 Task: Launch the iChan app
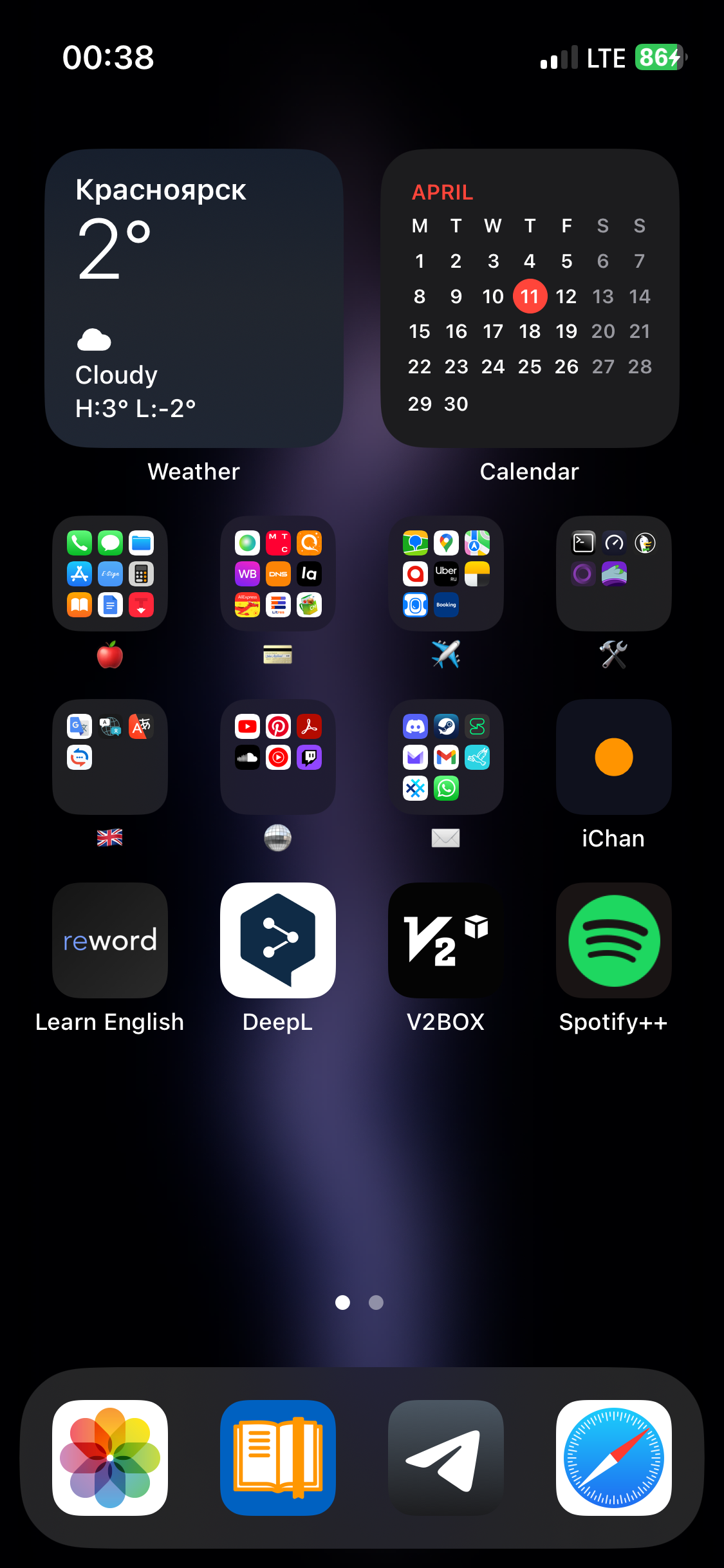614,757
